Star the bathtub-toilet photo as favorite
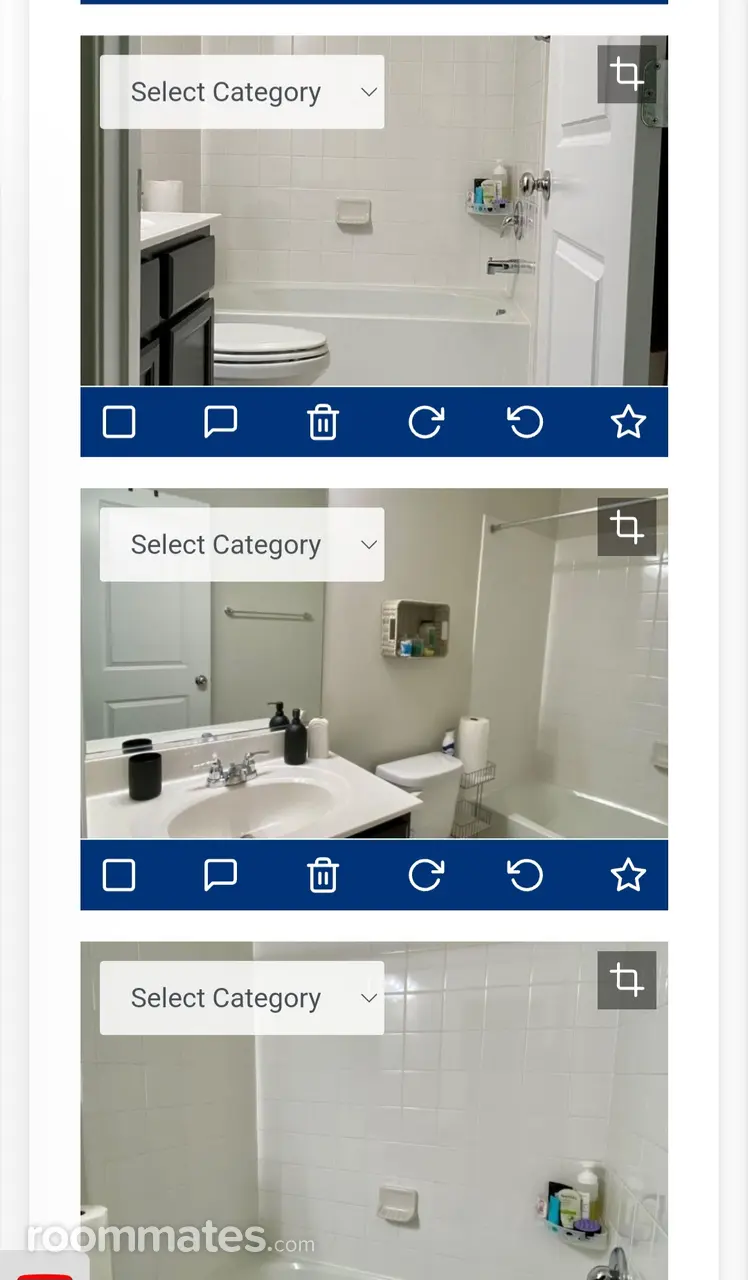 (628, 422)
